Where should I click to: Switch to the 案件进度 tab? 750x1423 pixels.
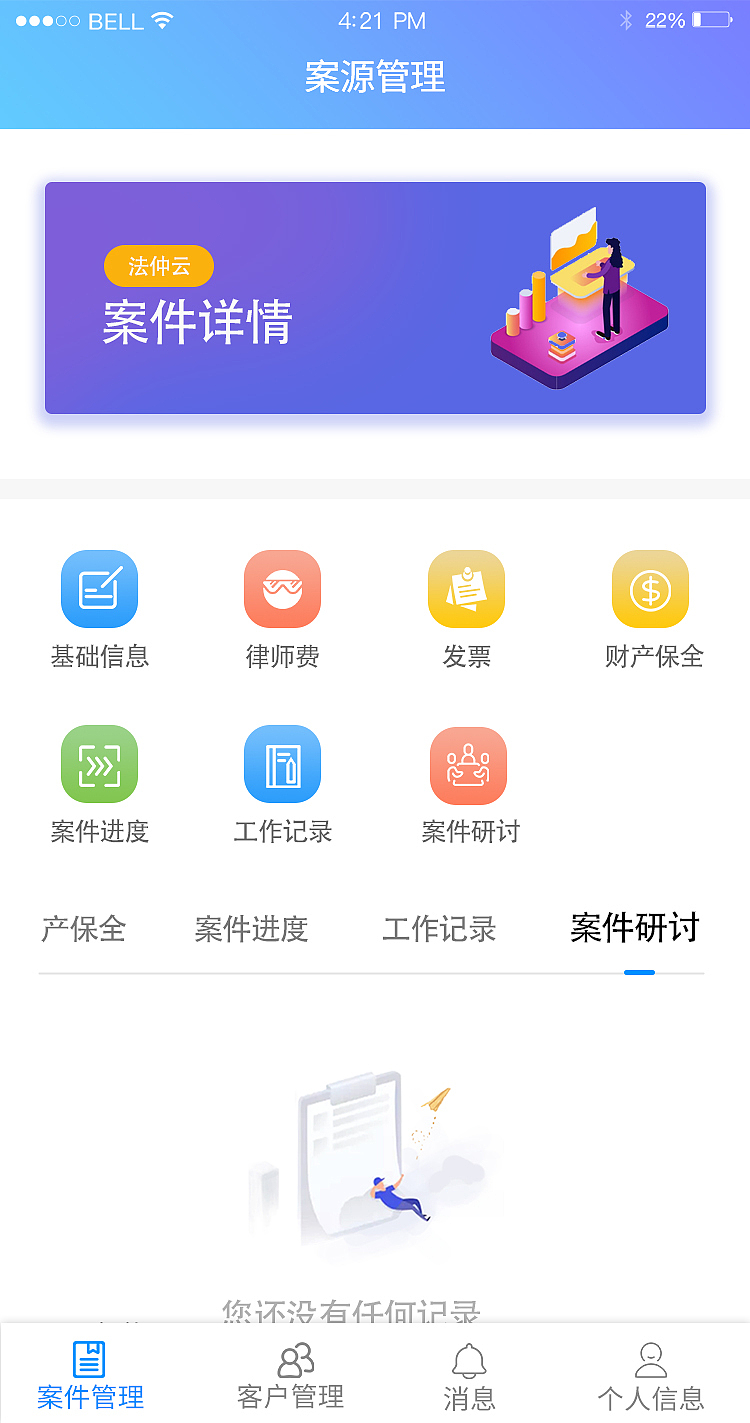pyautogui.click(x=251, y=929)
